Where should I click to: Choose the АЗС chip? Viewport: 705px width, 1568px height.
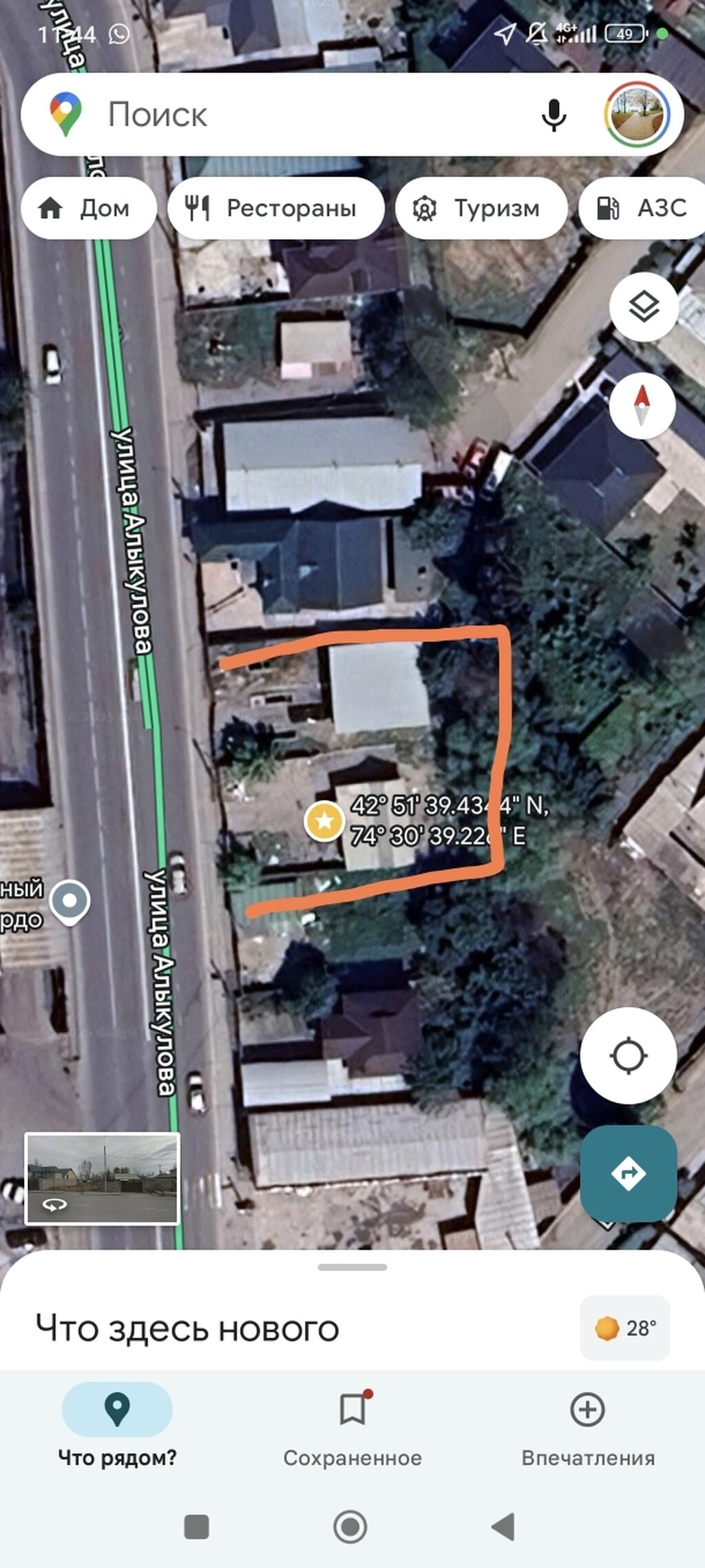pos(642,208)
